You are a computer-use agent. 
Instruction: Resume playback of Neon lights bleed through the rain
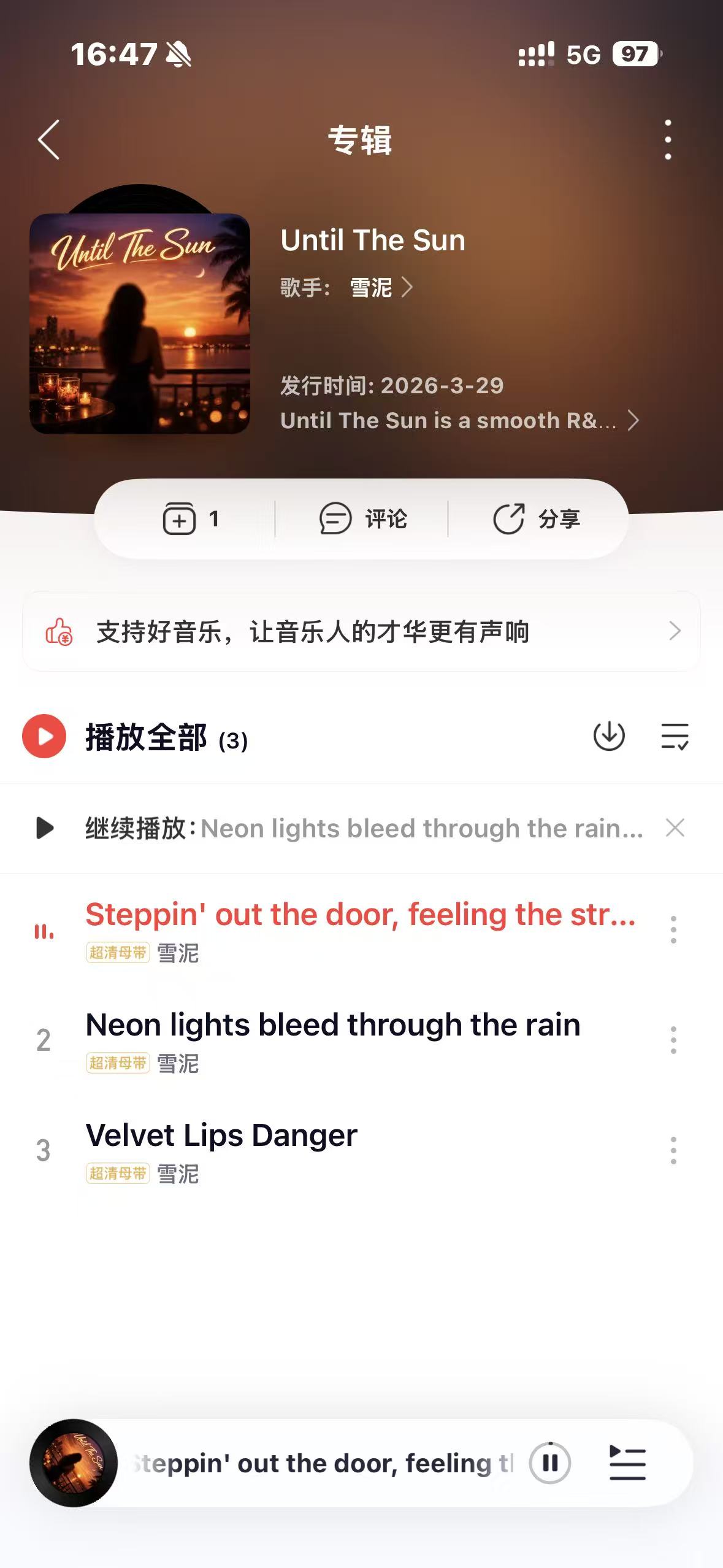[x=46, y=829]
